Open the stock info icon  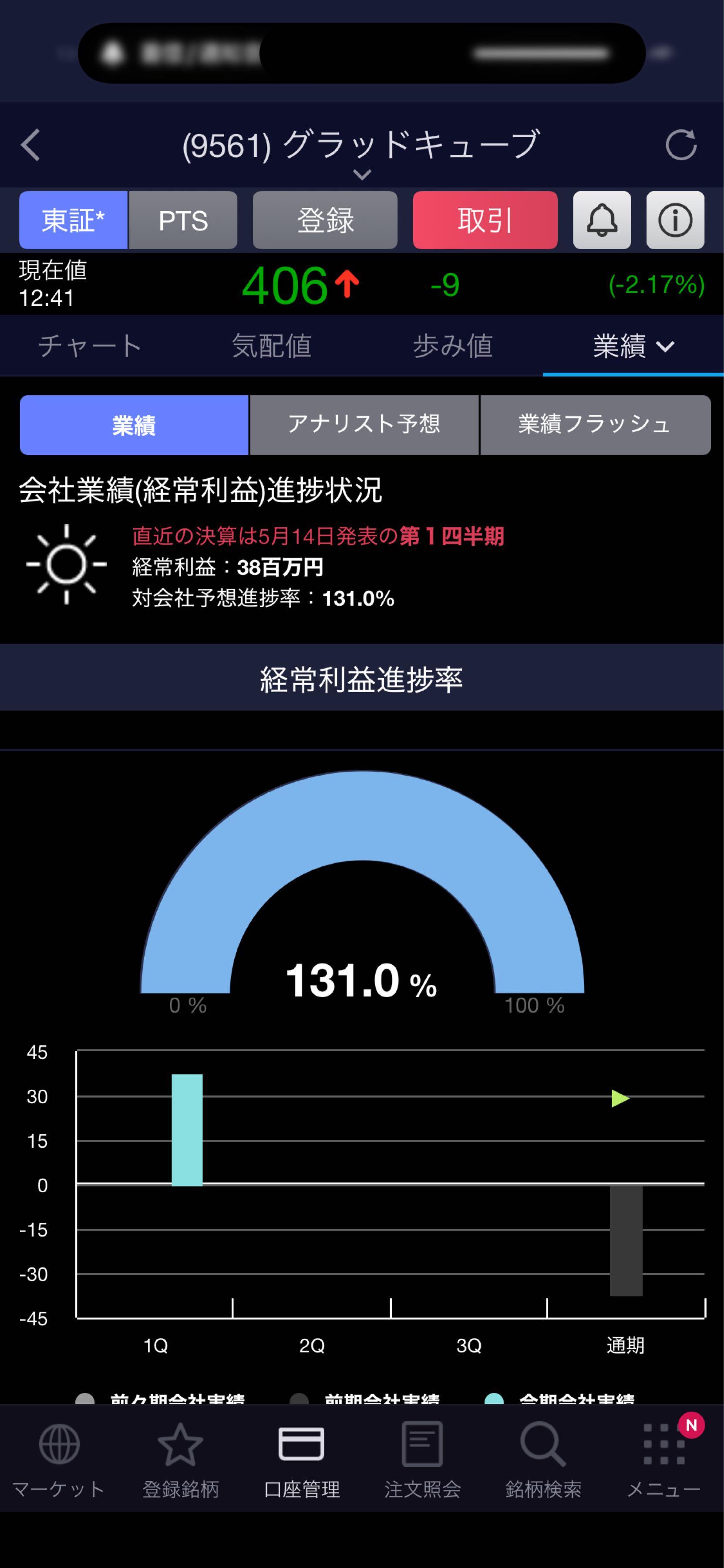(675, 220)
